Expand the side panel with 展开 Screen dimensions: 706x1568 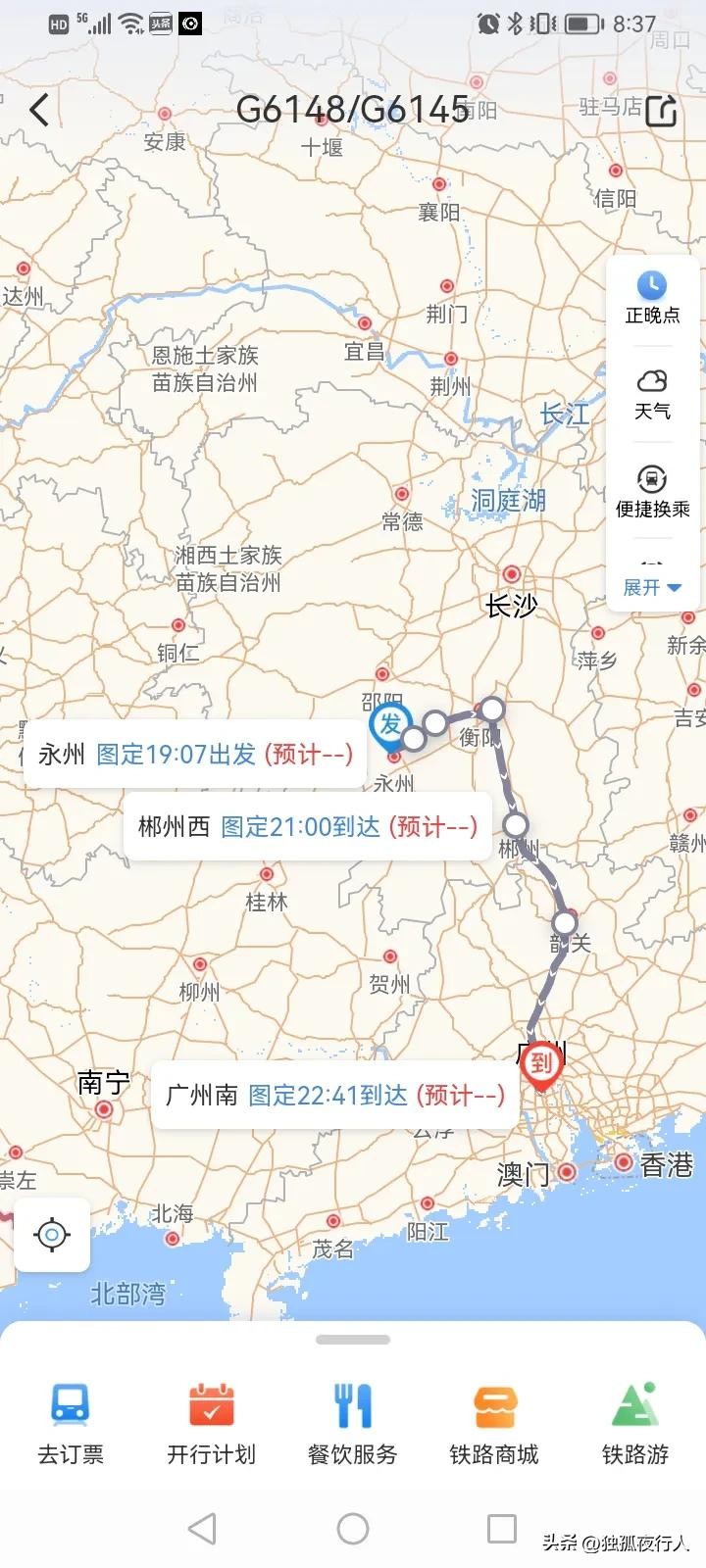[x=652, y=587]
